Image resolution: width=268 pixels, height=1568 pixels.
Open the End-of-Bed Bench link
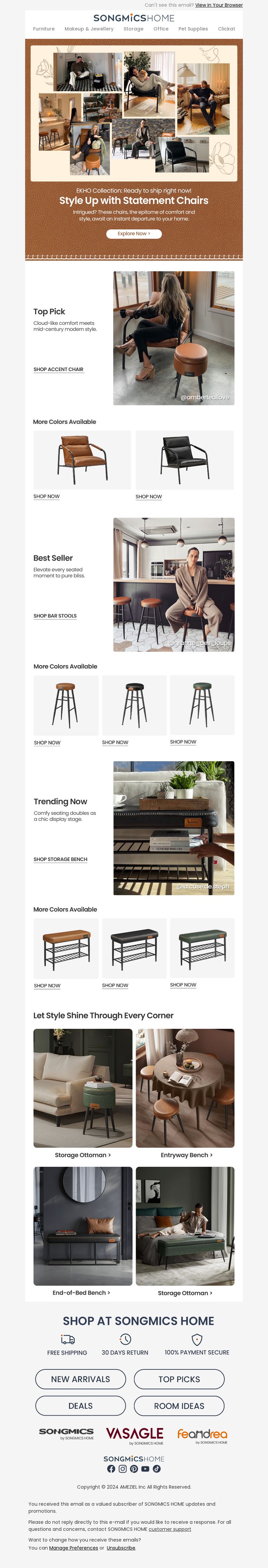(81, 1293)
